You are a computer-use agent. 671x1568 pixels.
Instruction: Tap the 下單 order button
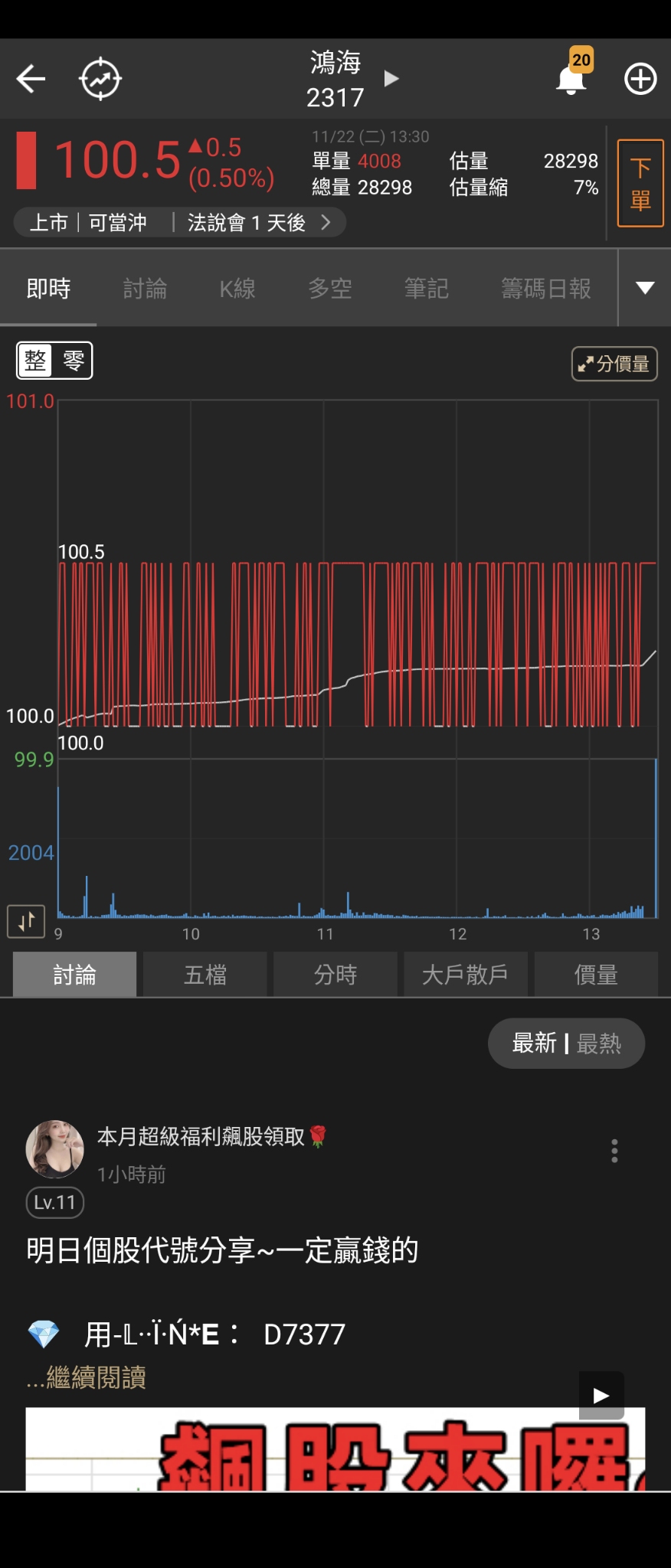[640, 184]
